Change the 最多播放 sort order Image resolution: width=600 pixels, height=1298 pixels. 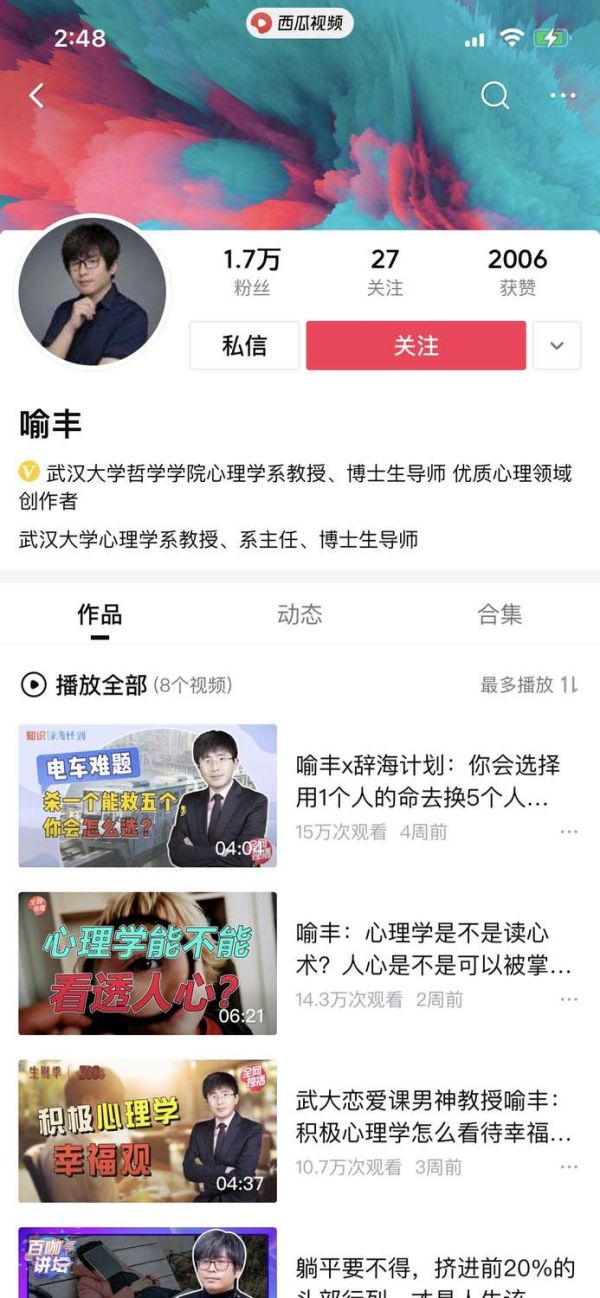click(x=529, y=685)
